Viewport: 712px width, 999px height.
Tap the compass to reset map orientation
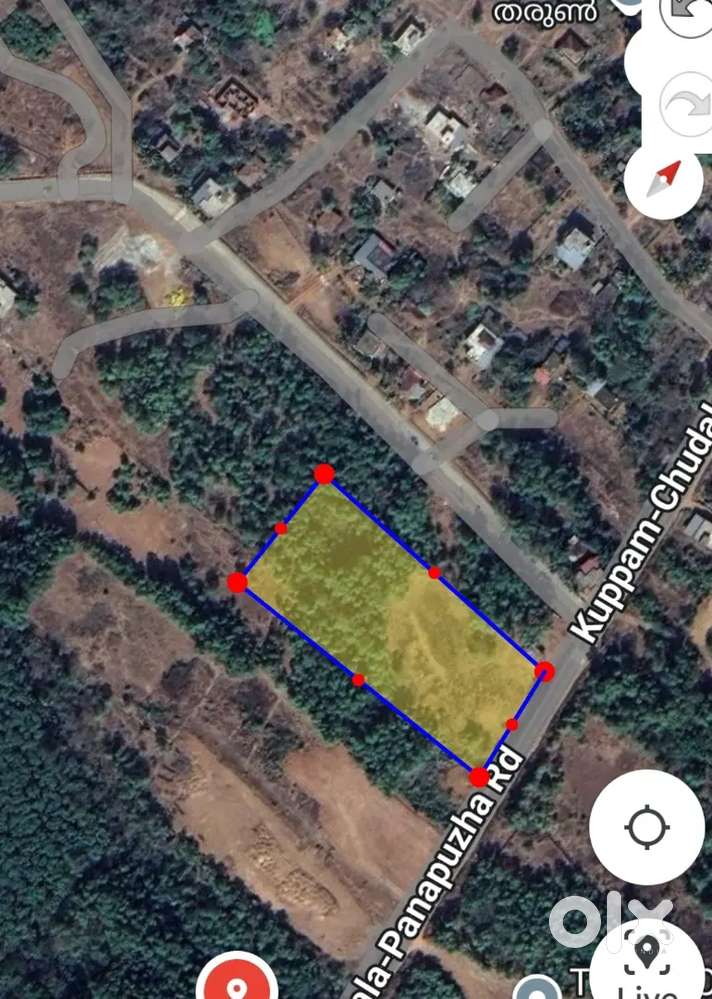click(x=663, y=180)
